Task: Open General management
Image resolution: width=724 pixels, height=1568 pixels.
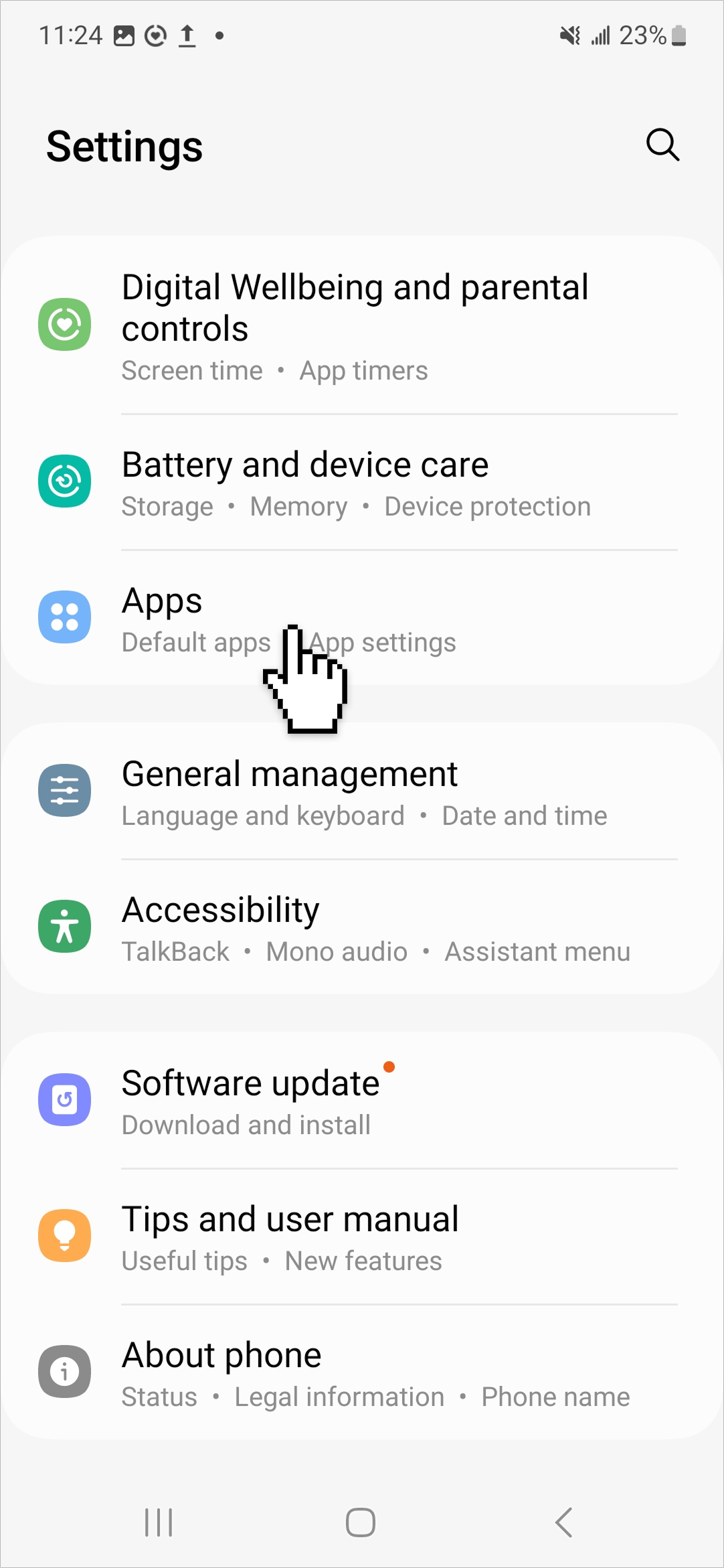Action: [362, 791]
